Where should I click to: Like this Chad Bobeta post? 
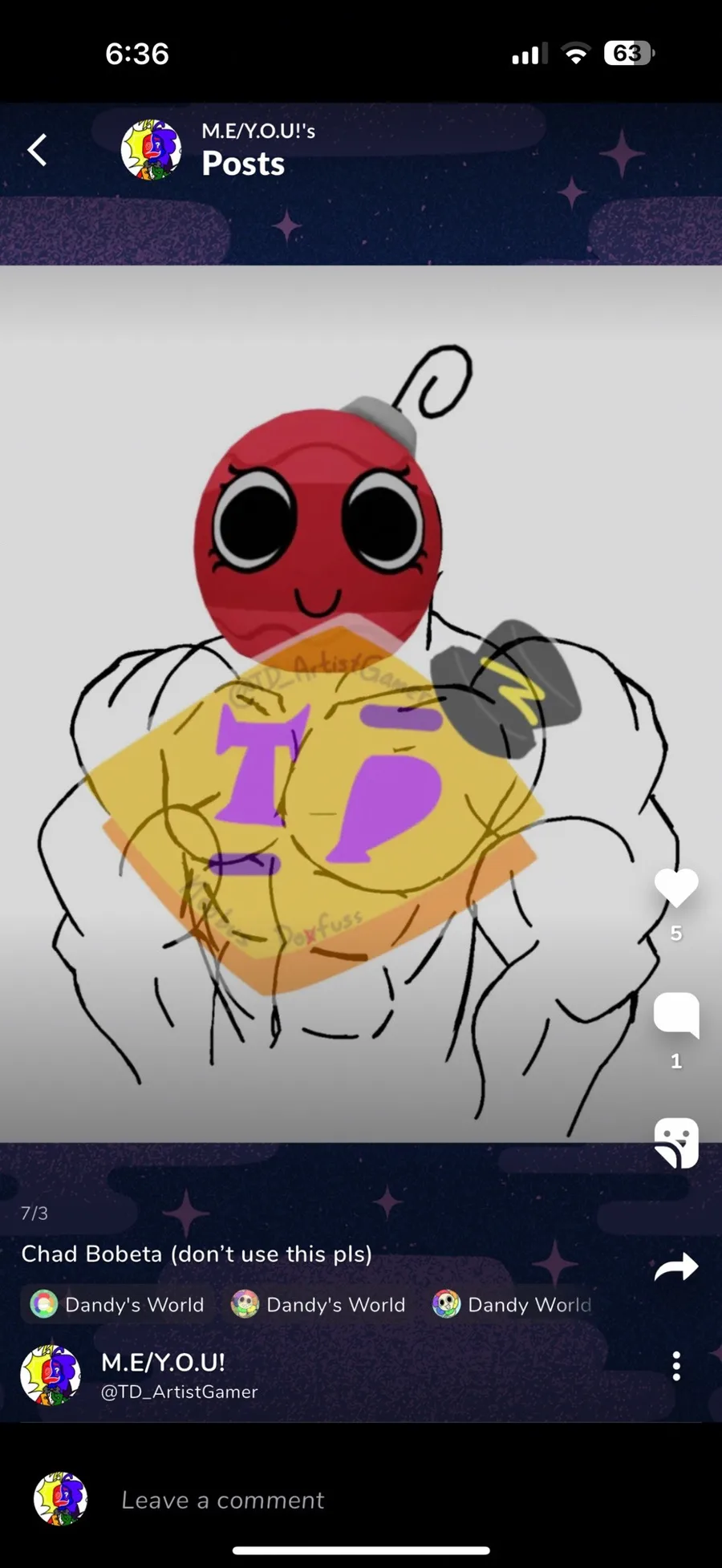(675, 887)
